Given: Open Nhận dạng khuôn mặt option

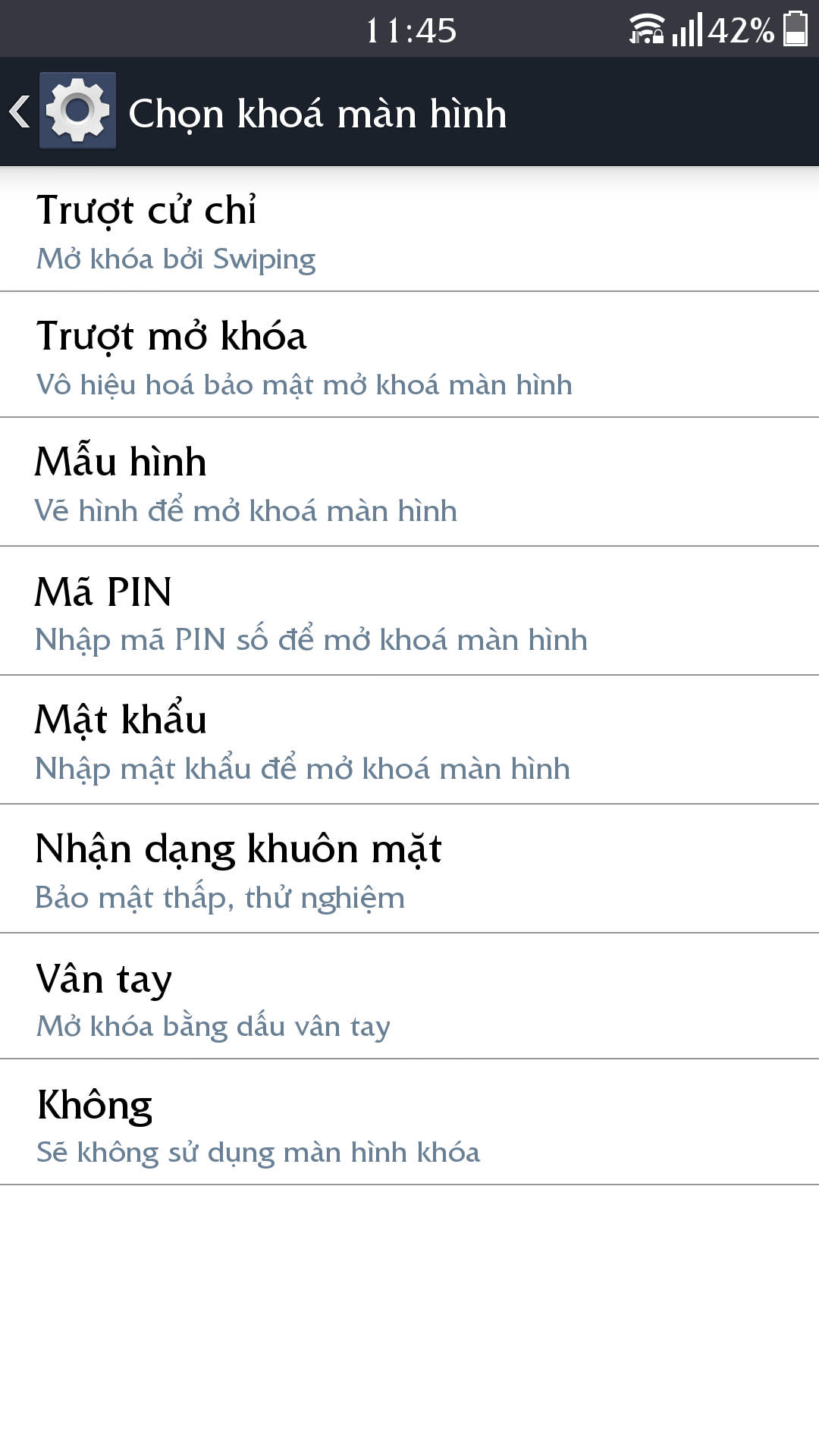Looking at the screenshot, I should [409, 869].
